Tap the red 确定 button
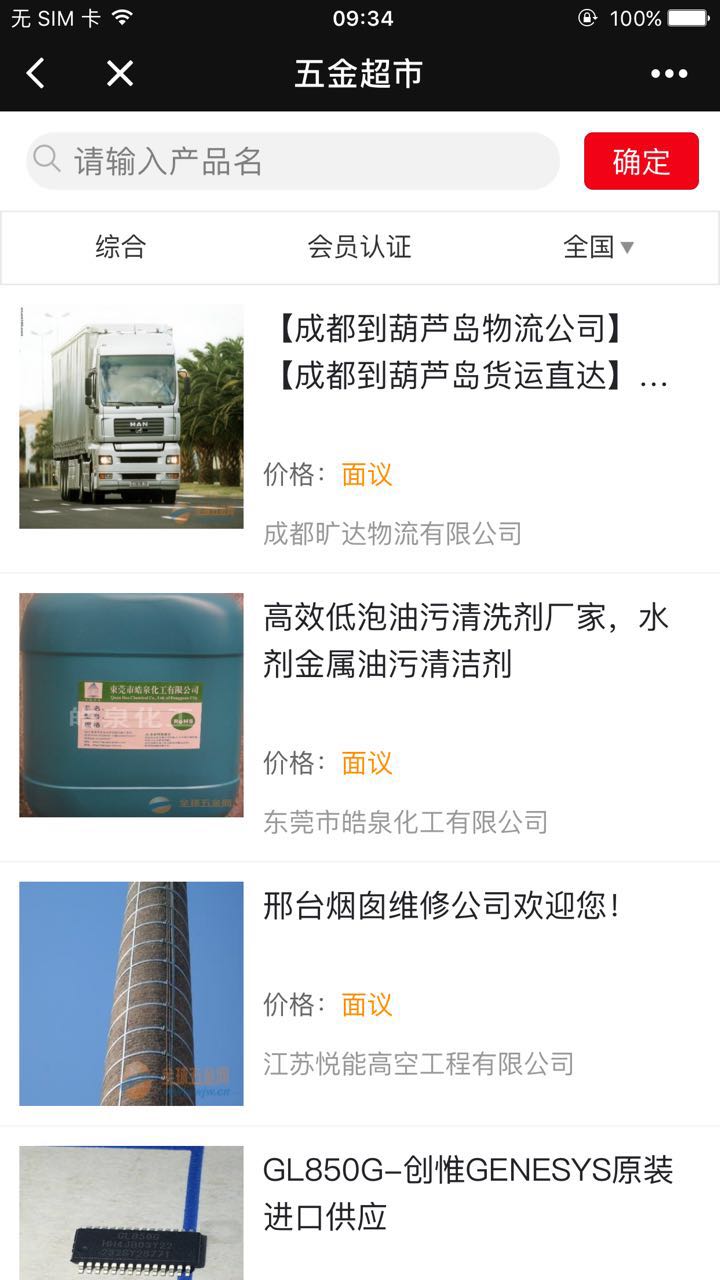The height and width of the screenshot is (1280, 720). coord(641,161)
